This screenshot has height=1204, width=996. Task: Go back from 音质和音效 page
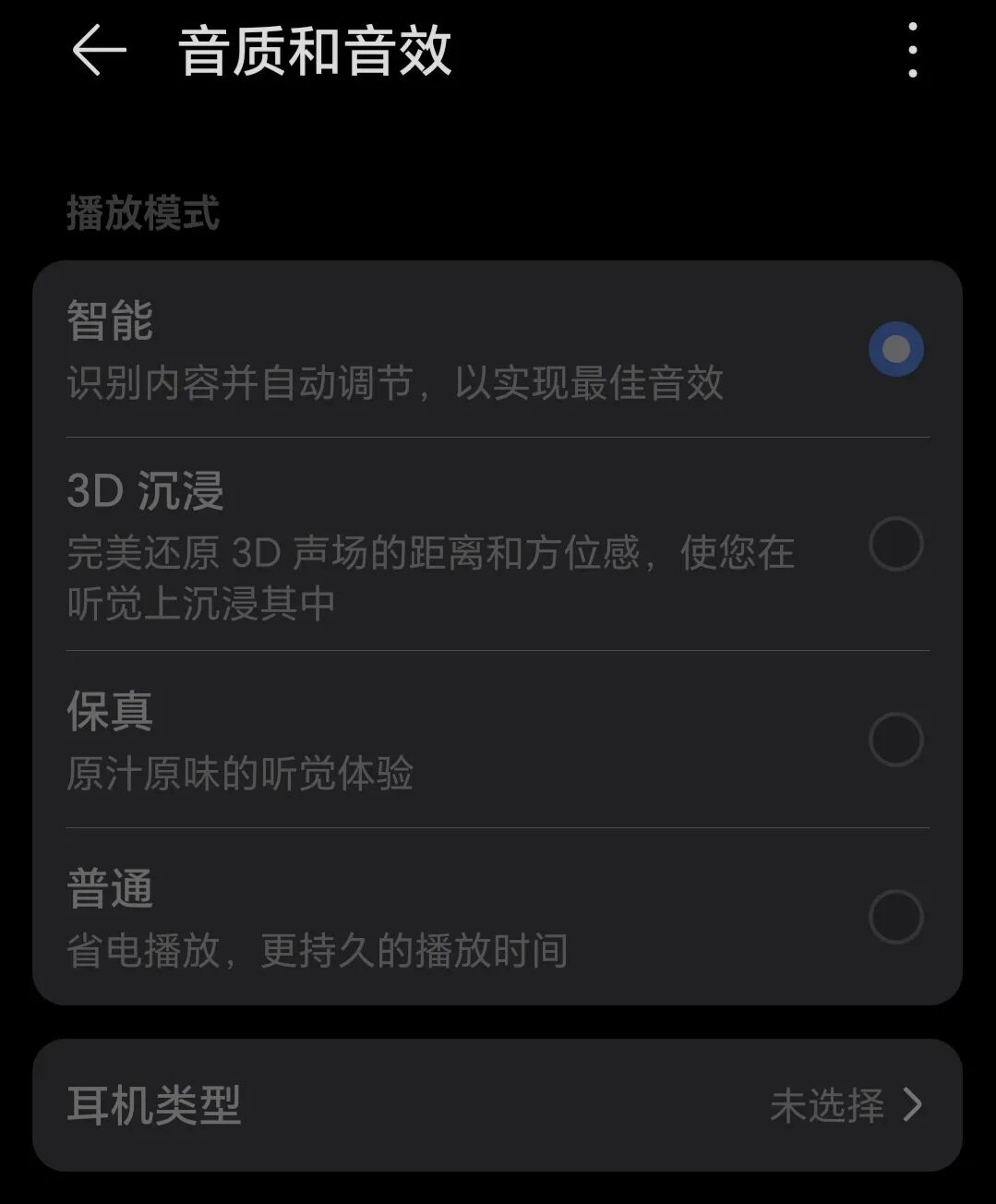click(x=99, y=51)
